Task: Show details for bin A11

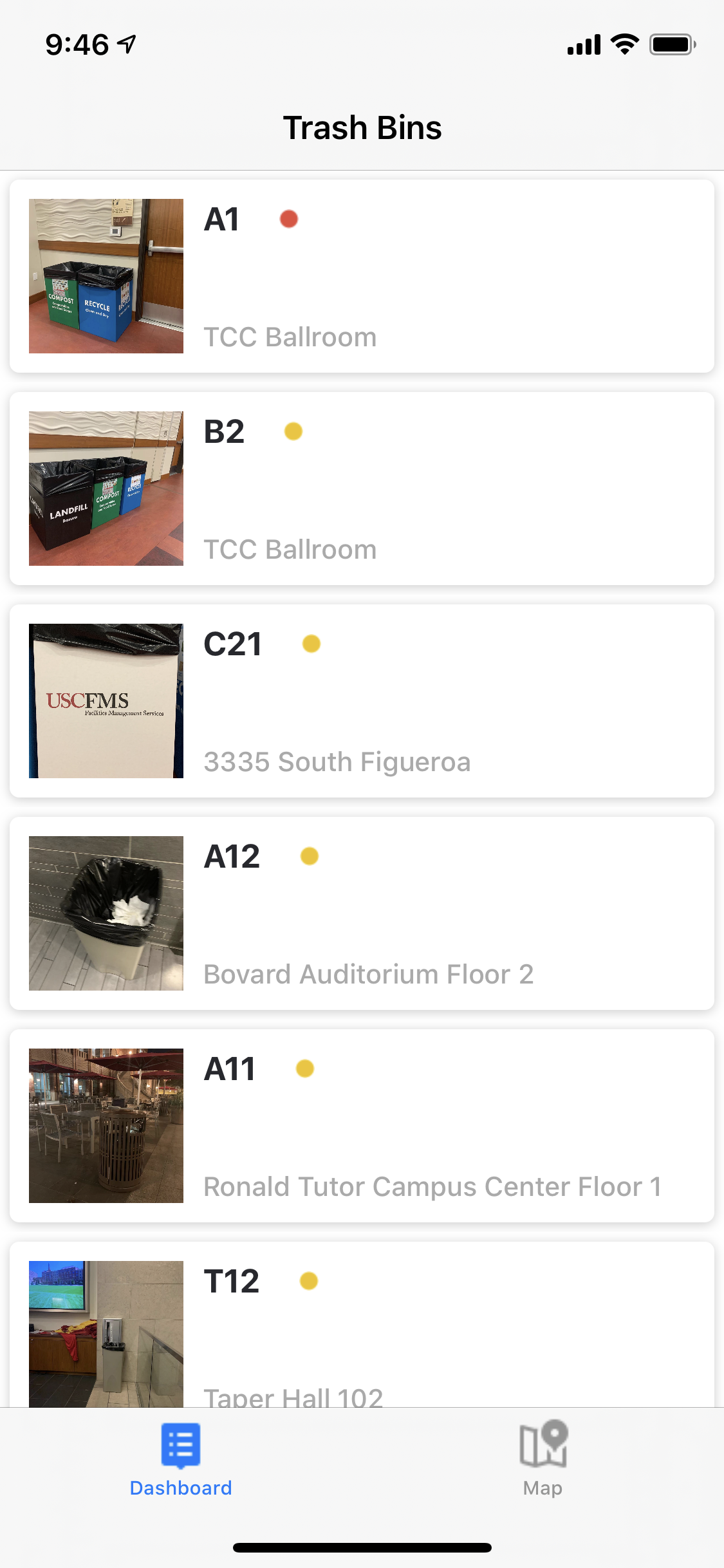Action: 362,1126
